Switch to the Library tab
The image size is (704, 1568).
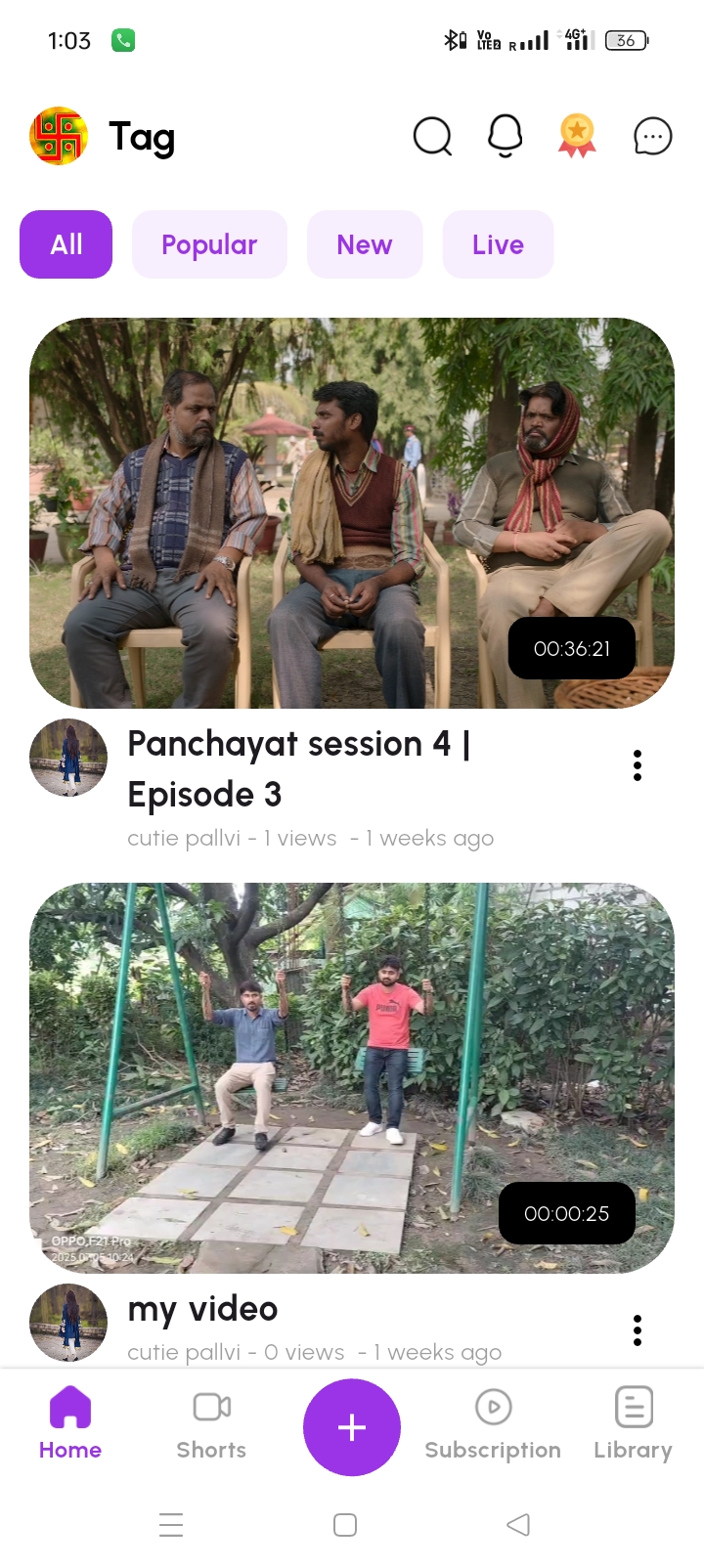tap(634, 1422)
